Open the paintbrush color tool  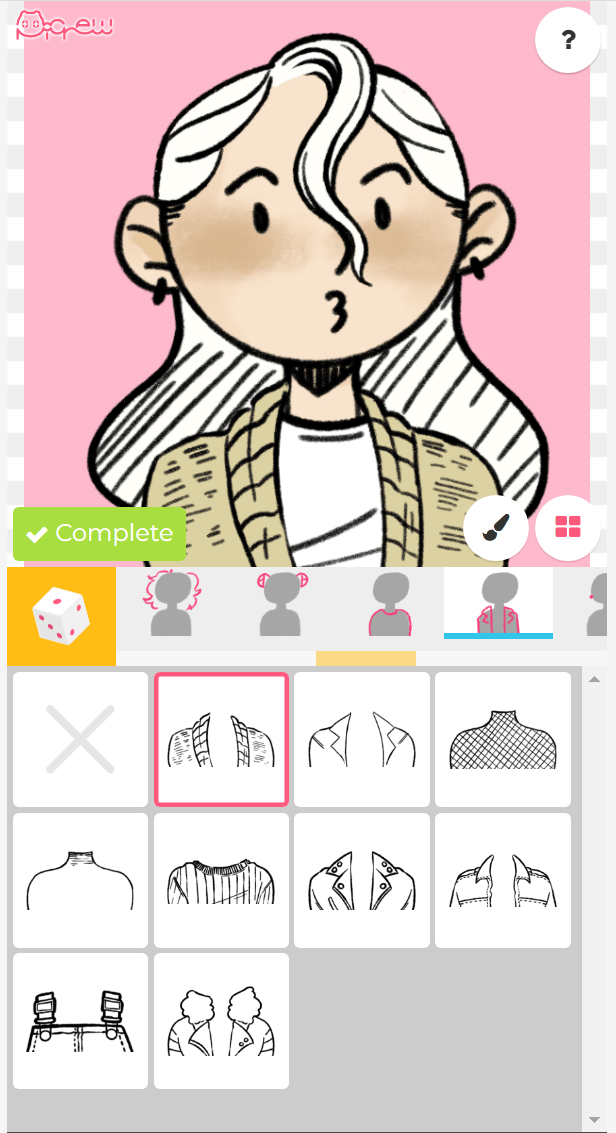click(x=496, y=527)
